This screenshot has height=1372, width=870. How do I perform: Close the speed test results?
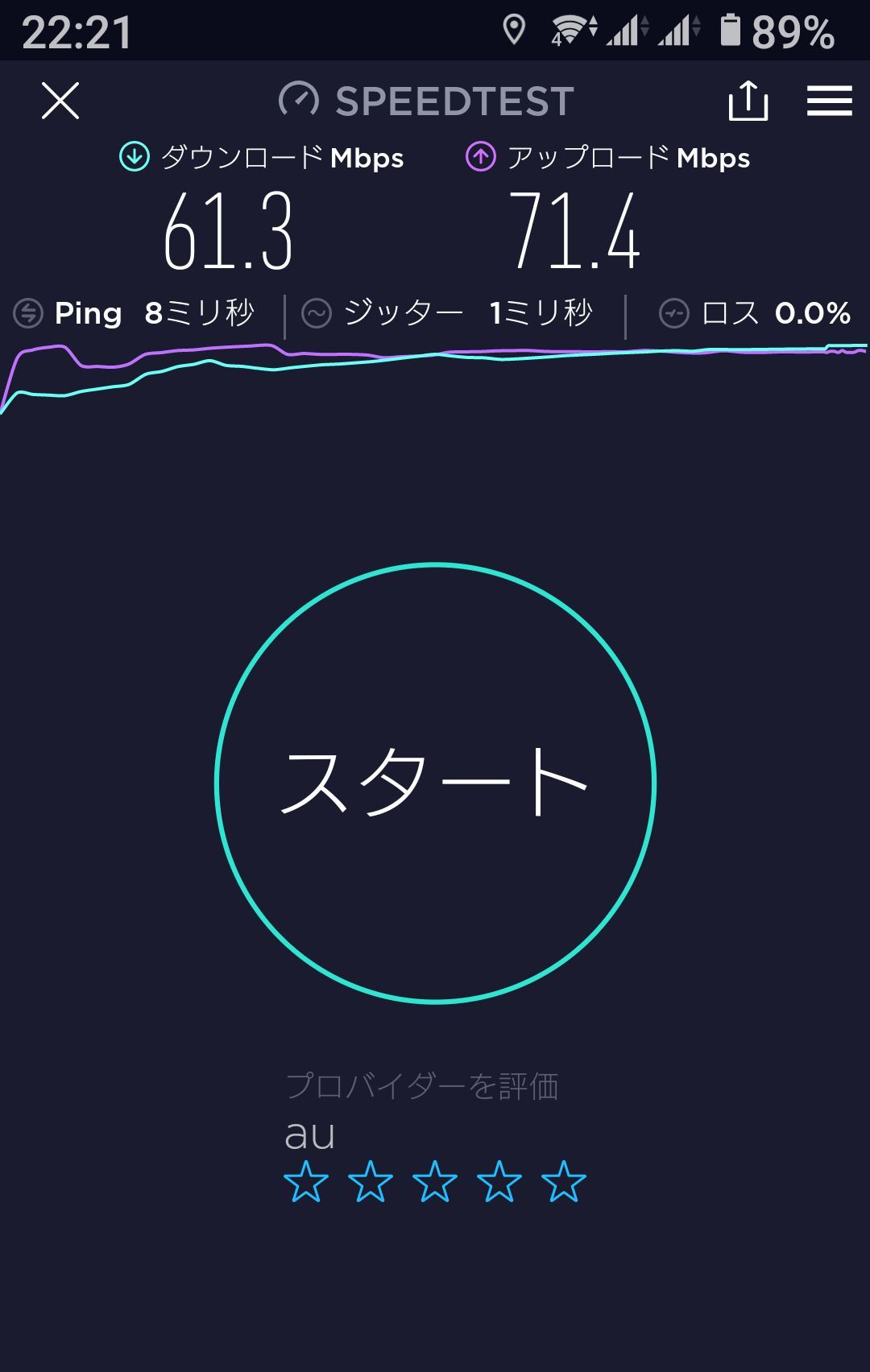tap(60, 101)
